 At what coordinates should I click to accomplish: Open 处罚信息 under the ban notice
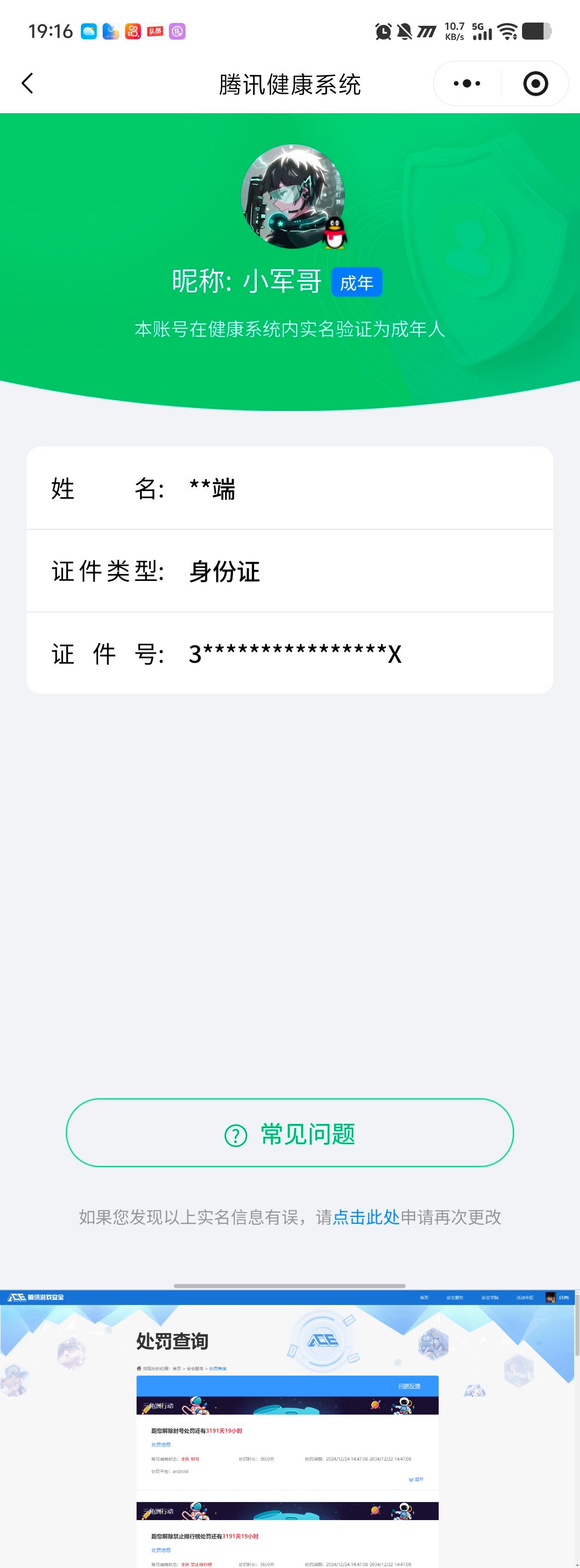tap(161, 1445)
